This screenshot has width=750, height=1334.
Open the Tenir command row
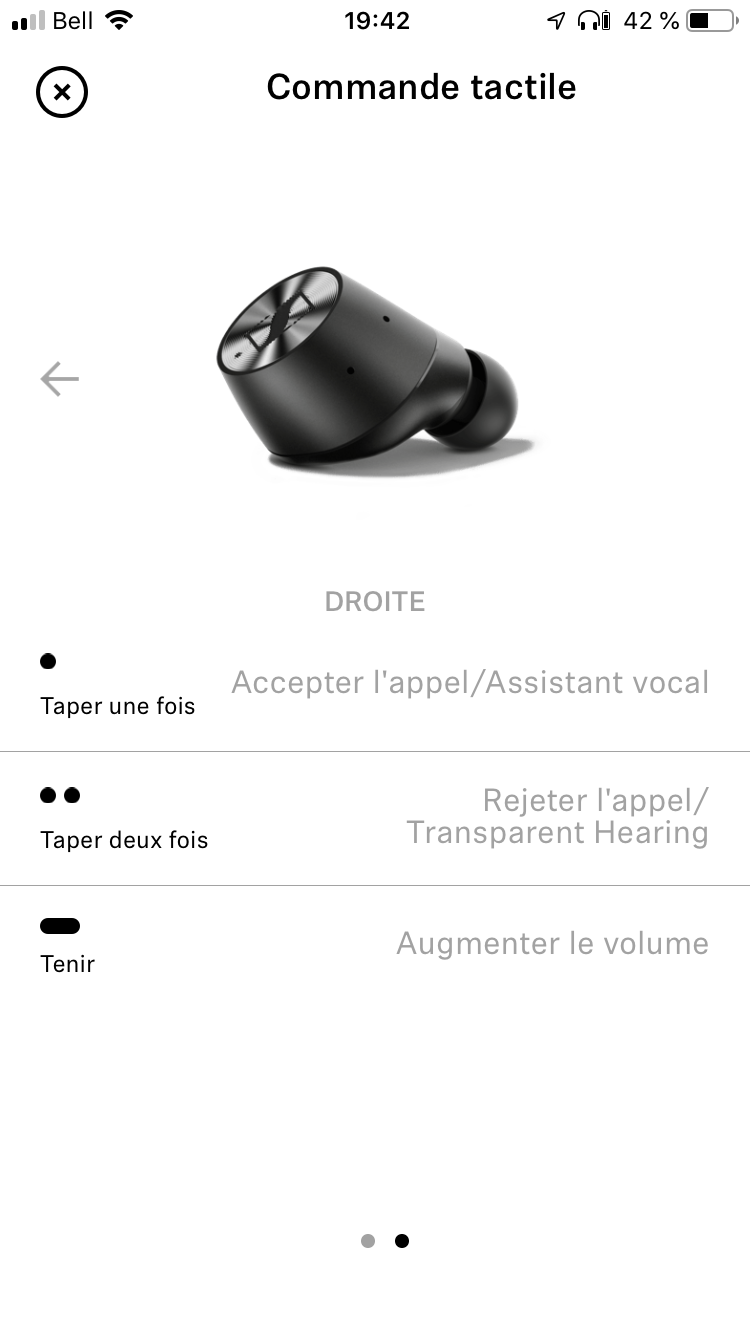click(x=375, y=944)
